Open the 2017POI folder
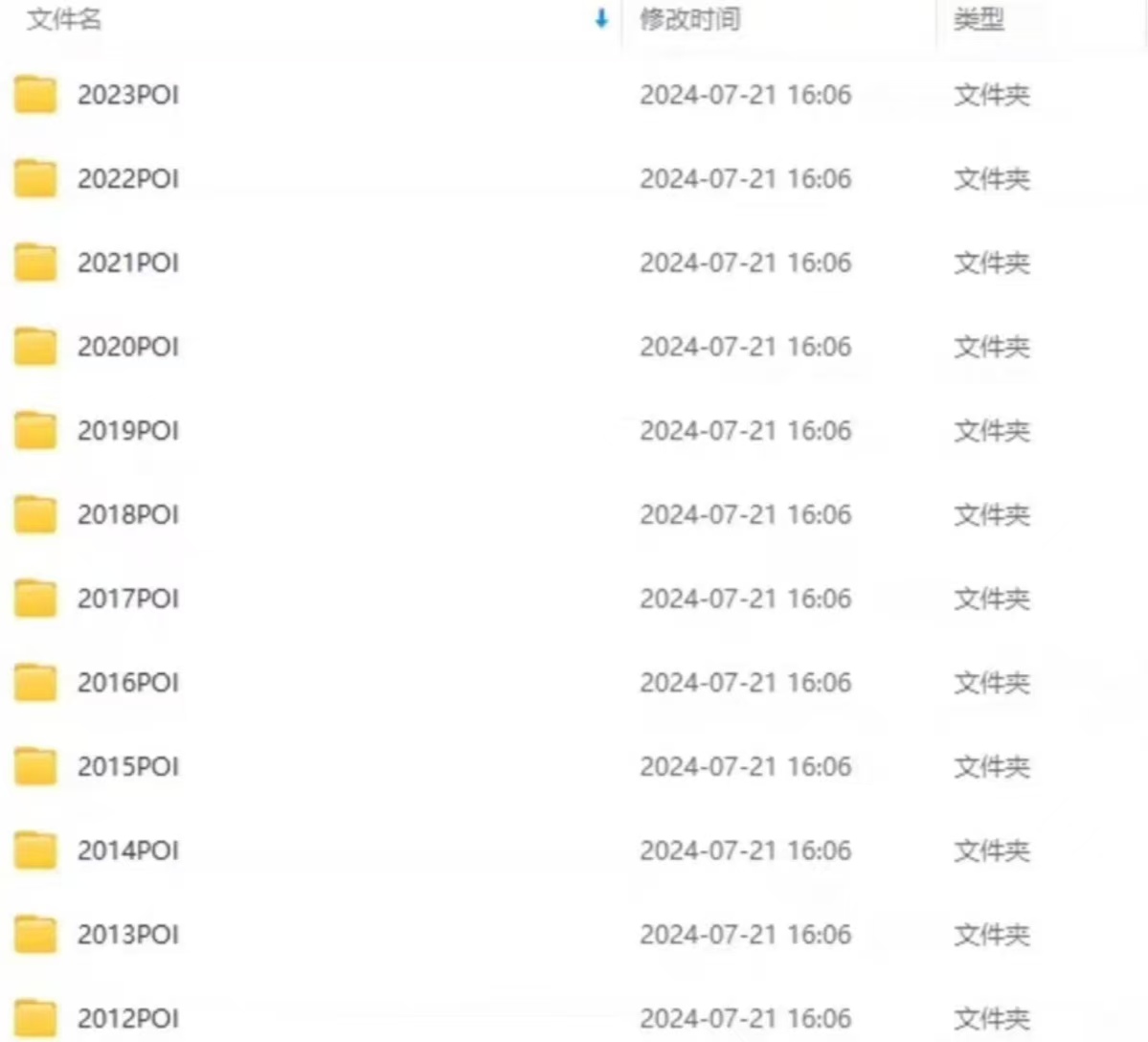This screenshot has height=1042, width=1148. [x=127, y=599]
